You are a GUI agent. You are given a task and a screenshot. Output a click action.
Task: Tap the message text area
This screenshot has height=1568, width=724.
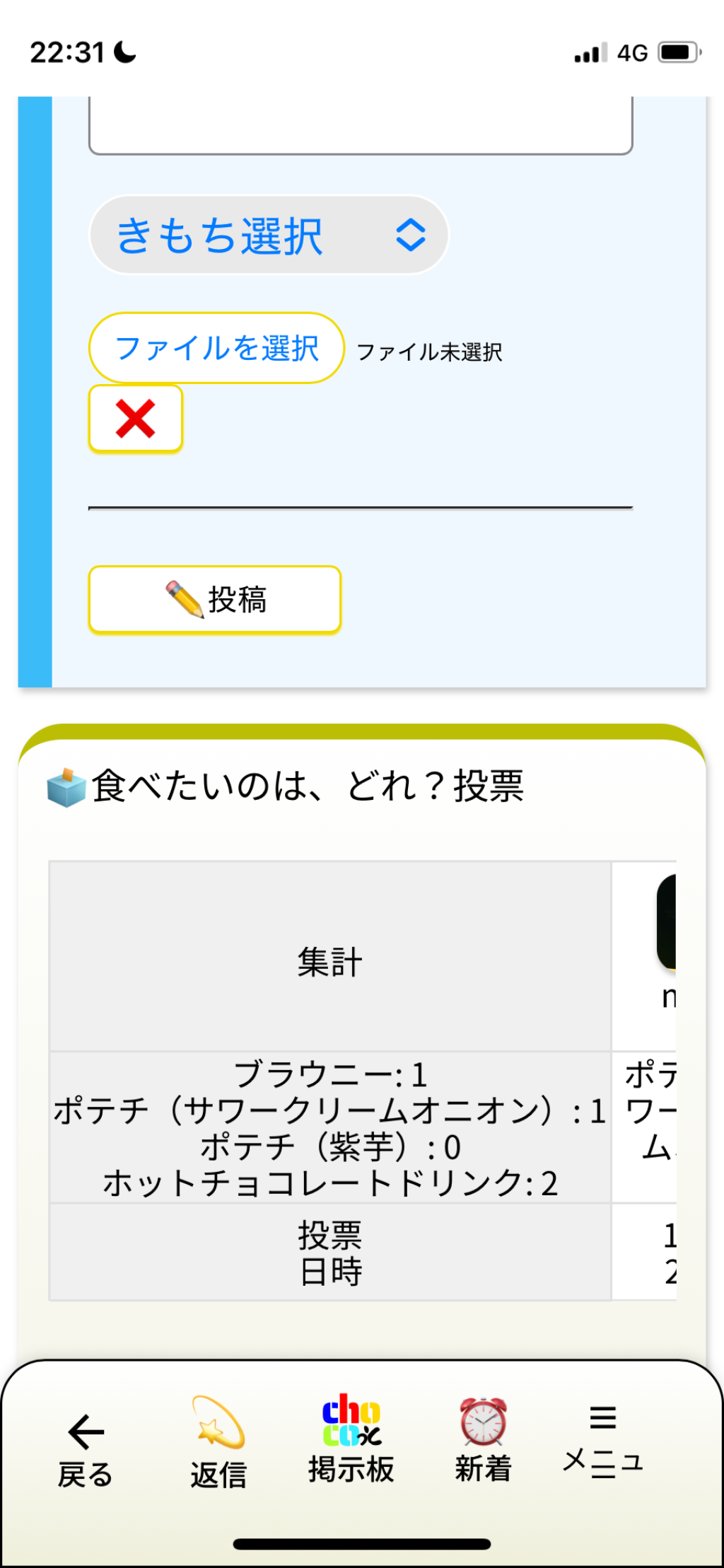click(360, 124)
